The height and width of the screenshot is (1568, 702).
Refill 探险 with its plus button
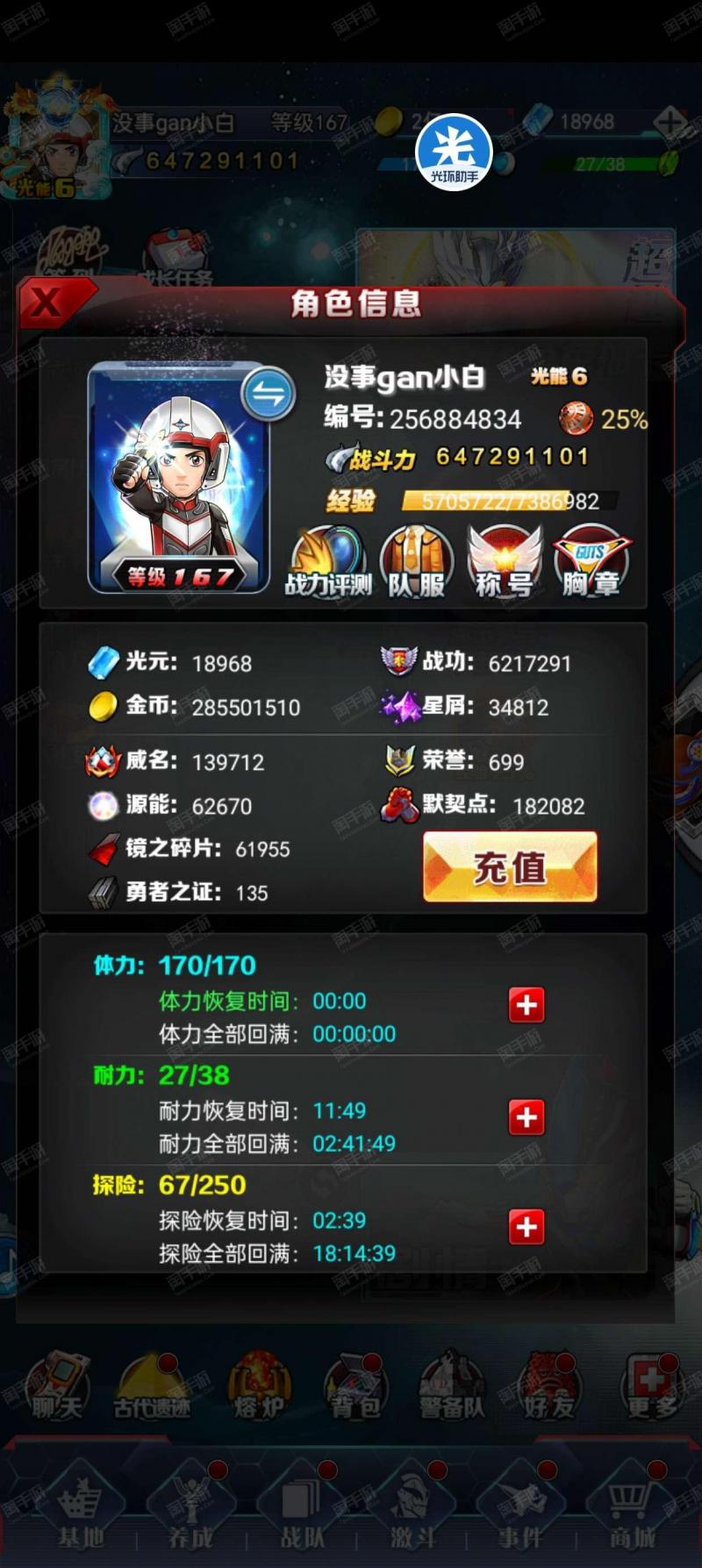click(526, 1226)
